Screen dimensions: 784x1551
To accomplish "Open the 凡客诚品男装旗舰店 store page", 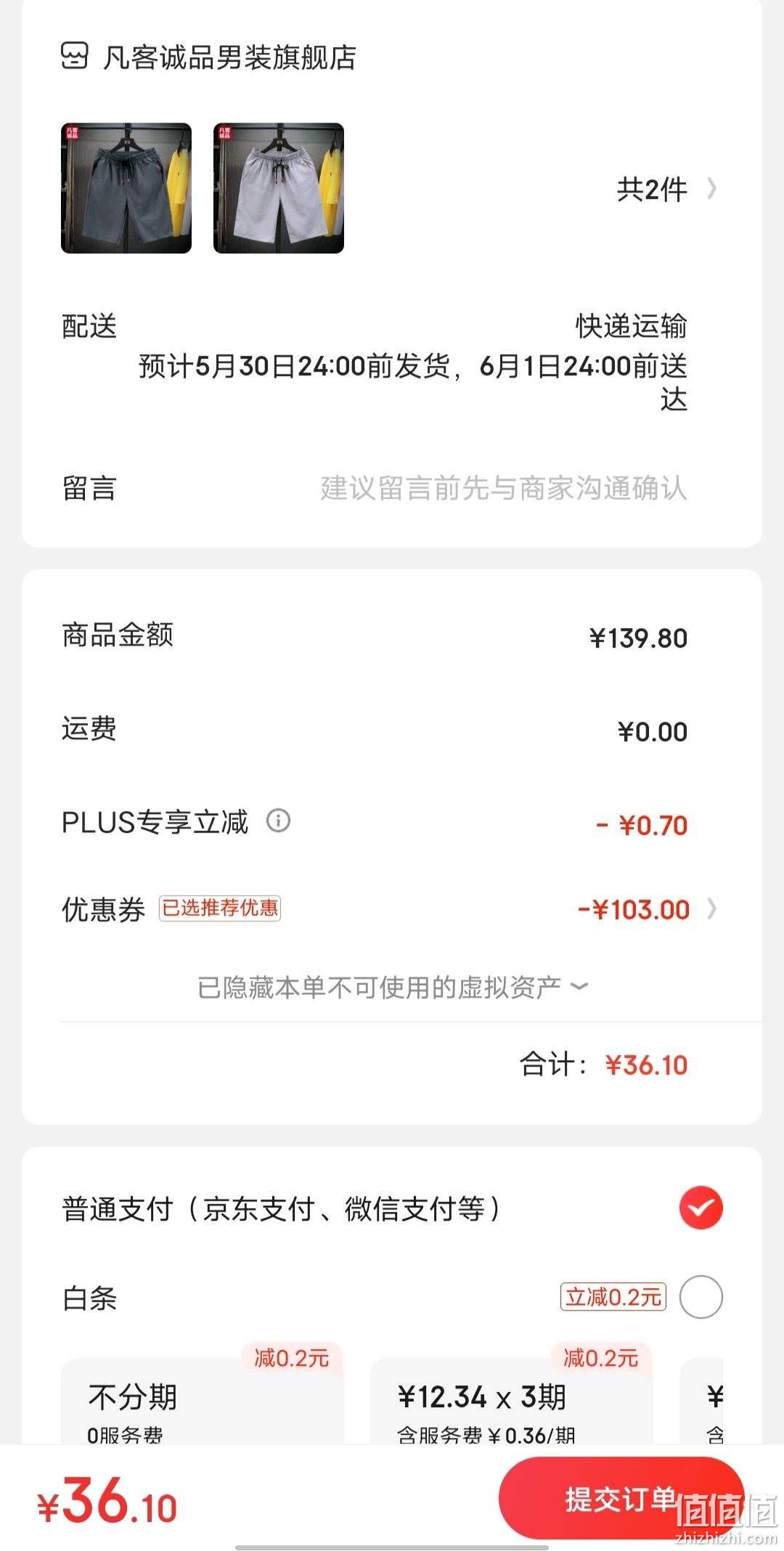I will 209,57.
